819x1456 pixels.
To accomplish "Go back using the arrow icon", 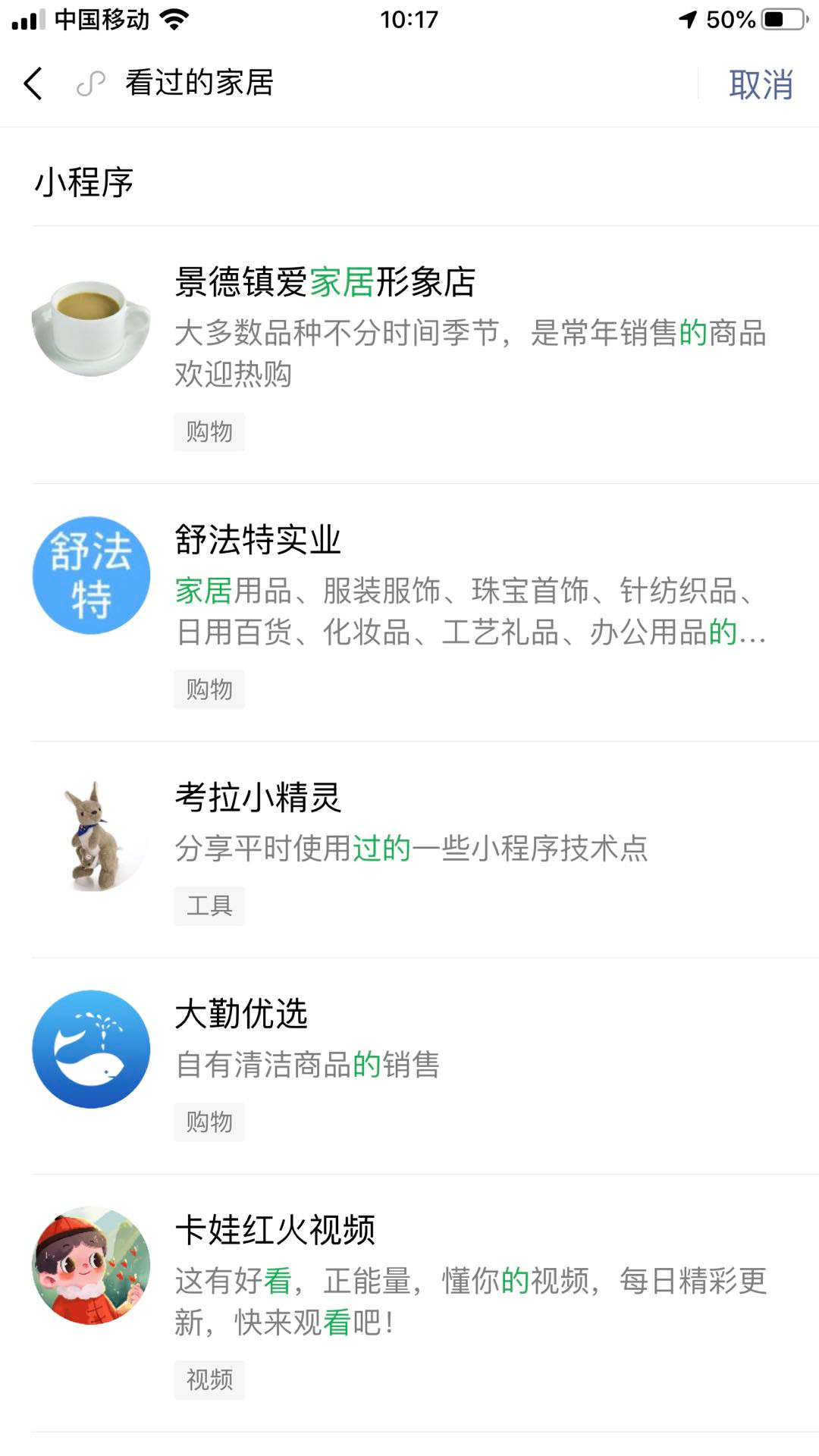I will (x=33, y=83).
